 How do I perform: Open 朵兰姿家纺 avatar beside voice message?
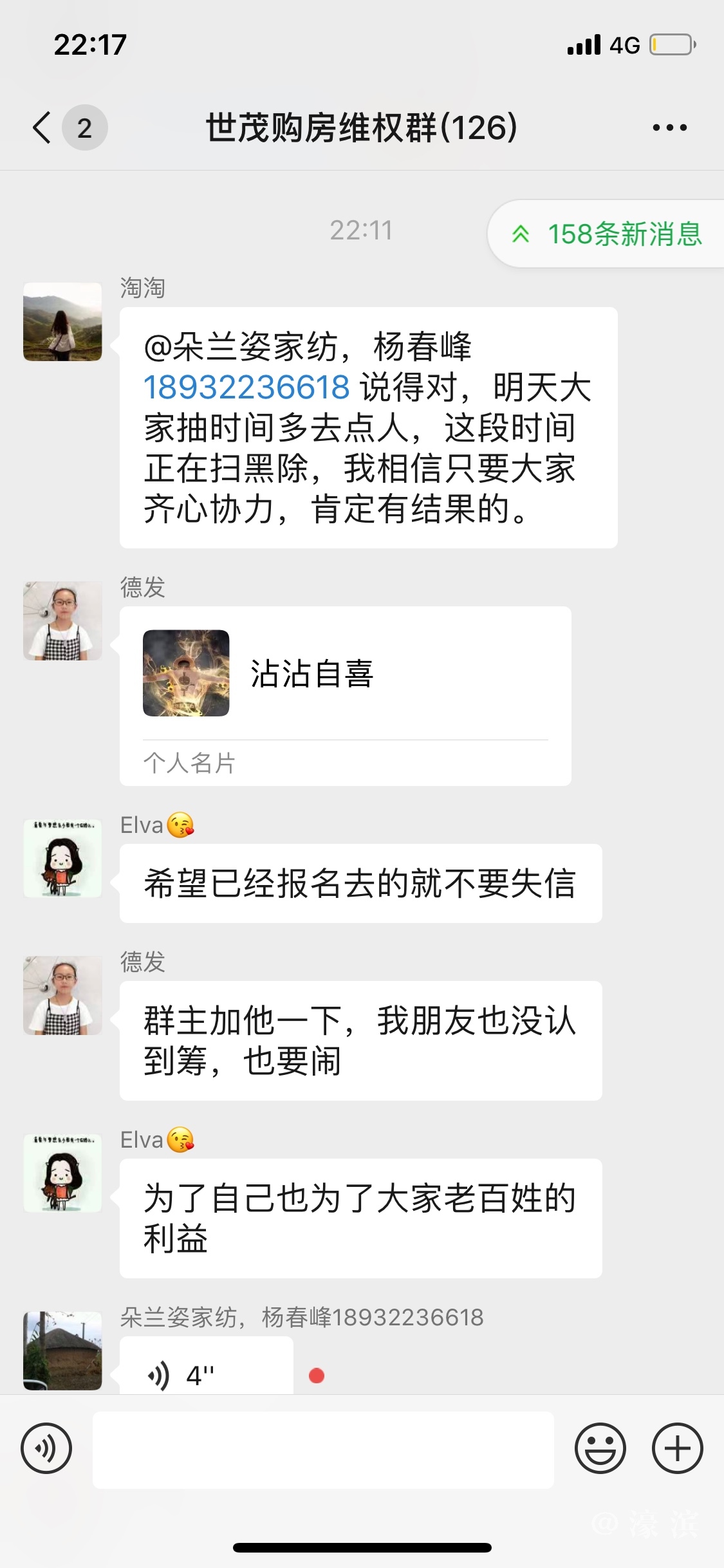click(x=62, y=1350)
